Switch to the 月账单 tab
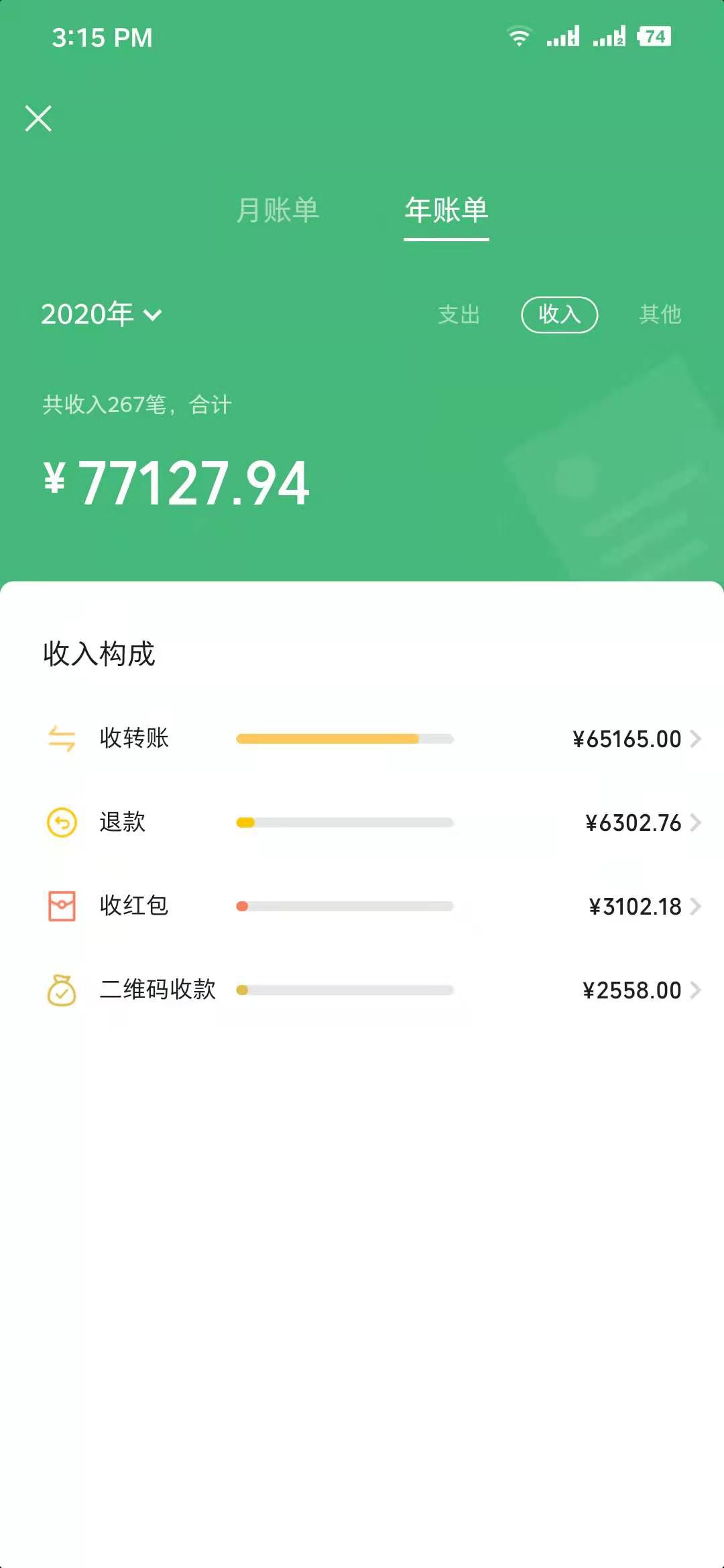The height and width of the screenshot is (1568, 724). tap(278, 210)
